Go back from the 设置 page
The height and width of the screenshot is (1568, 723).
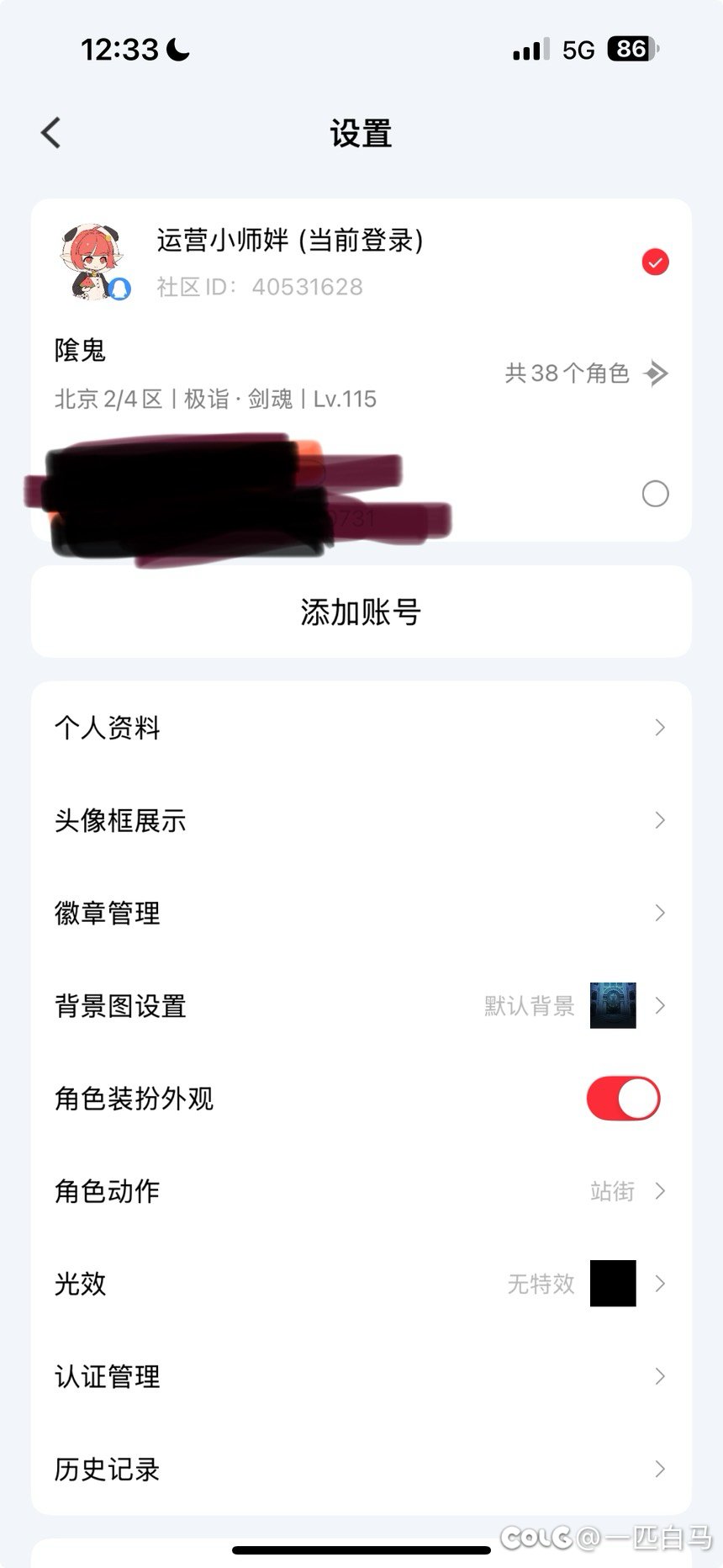coord(51,133)
